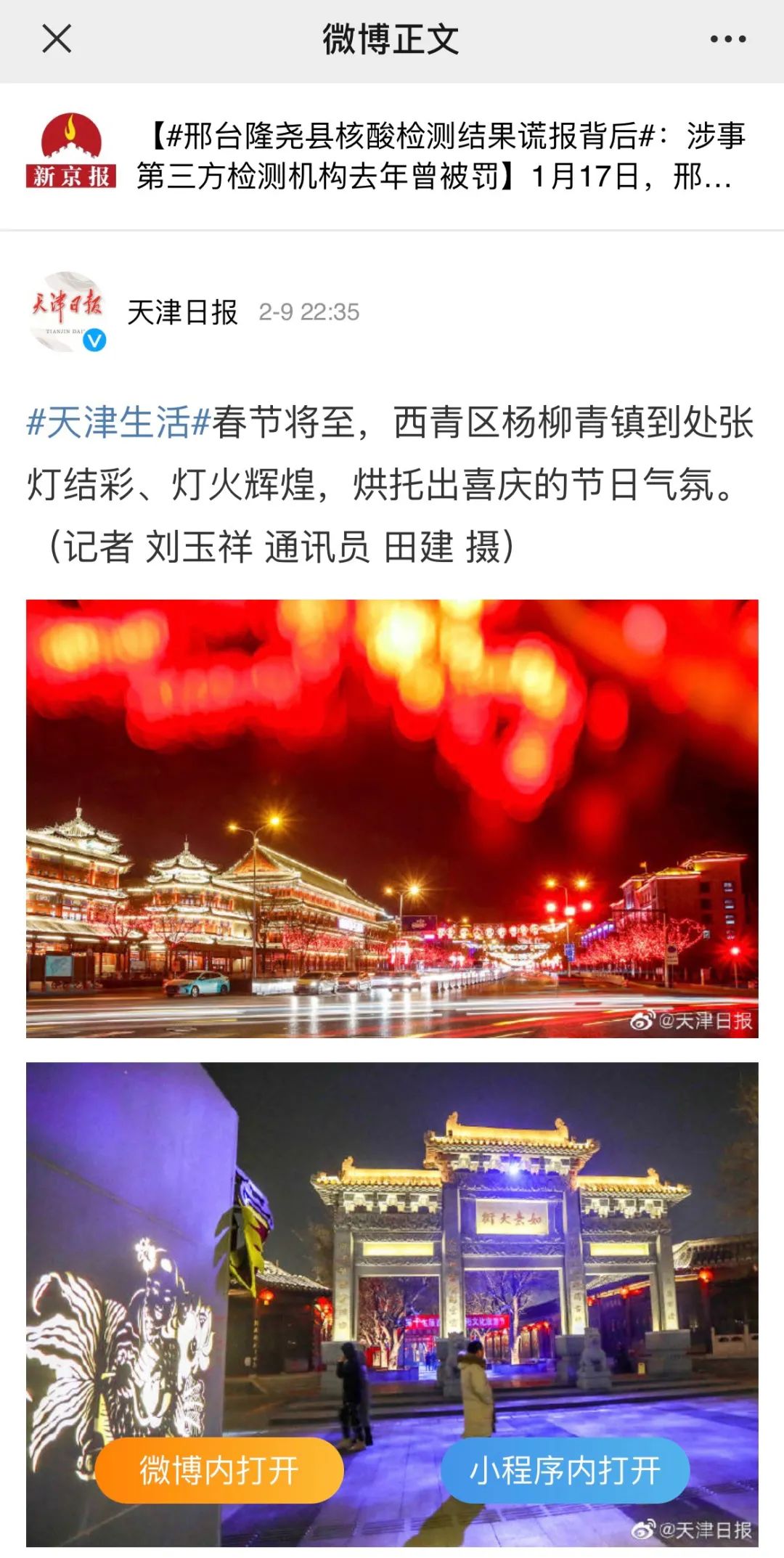View the red lantern street photo

(392, 818)
